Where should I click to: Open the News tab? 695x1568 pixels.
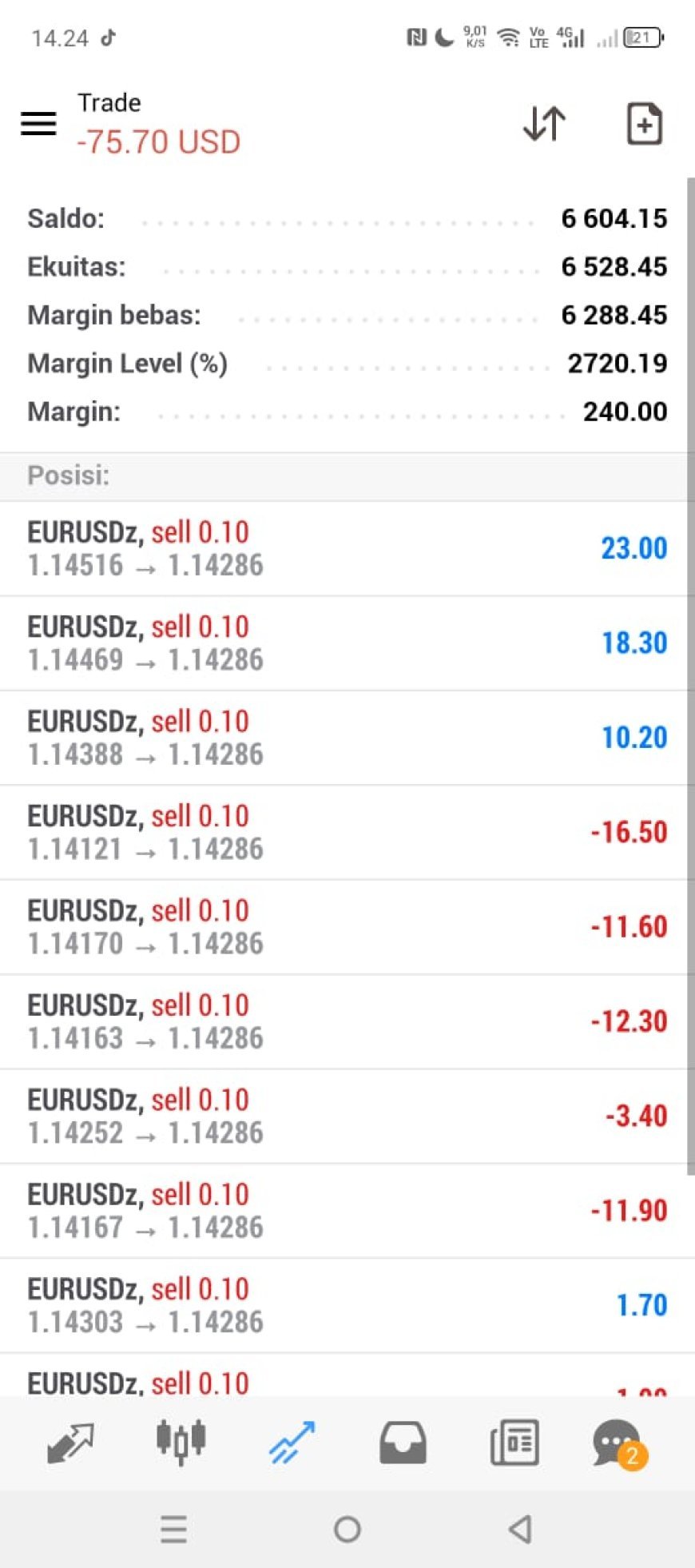(514, 1443)
